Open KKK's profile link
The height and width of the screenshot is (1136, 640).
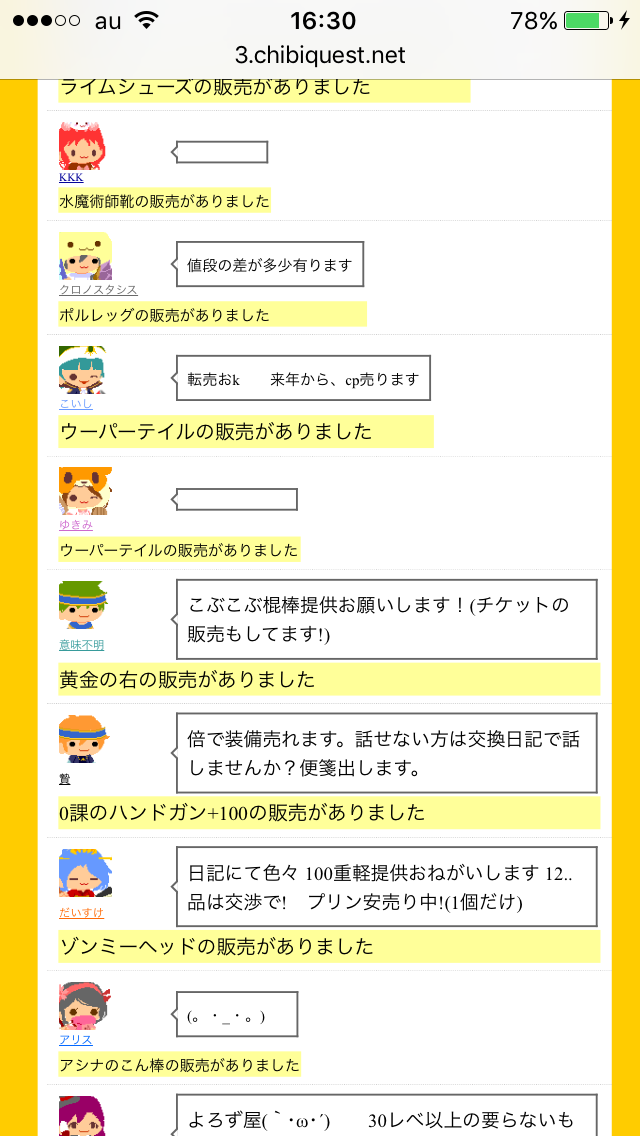(x=71, y=177)
